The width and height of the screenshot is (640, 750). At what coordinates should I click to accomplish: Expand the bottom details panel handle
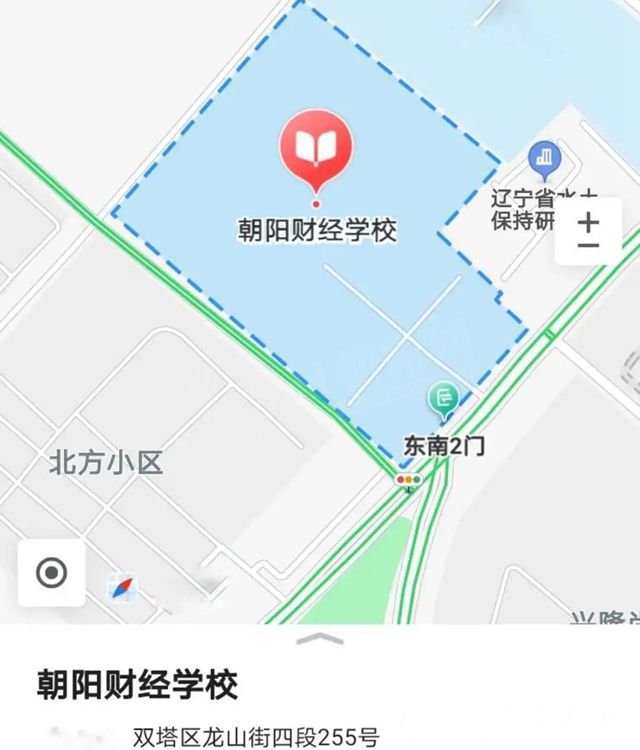click(x=320, y=639)
